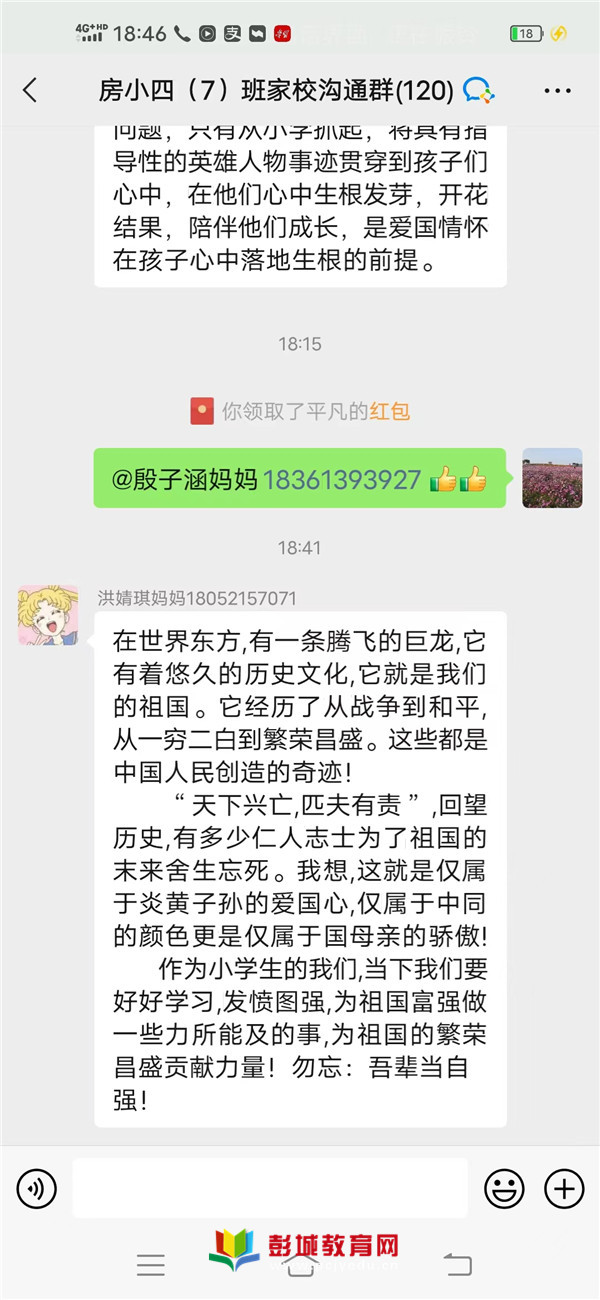Go back from the group chat
Viewport: 600px width, 1300px height.
tap(30, 91)
